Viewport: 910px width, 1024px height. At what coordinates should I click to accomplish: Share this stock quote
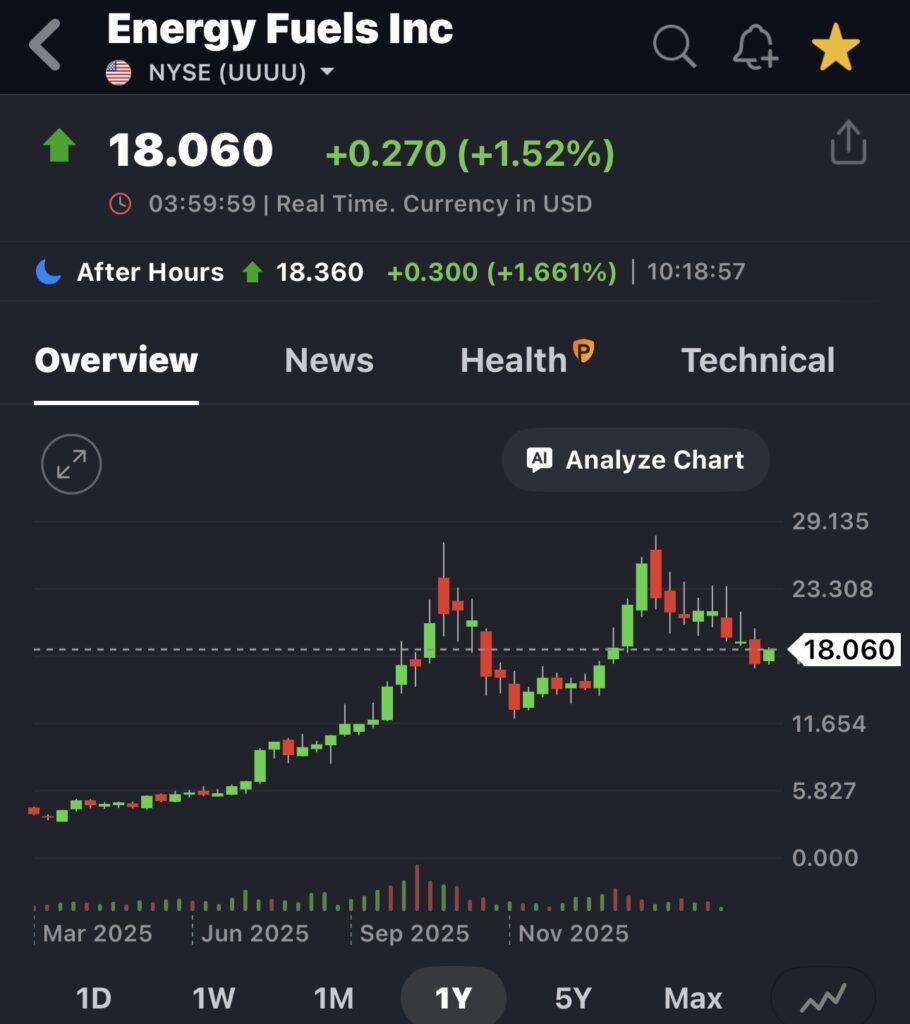coord(848,143)
